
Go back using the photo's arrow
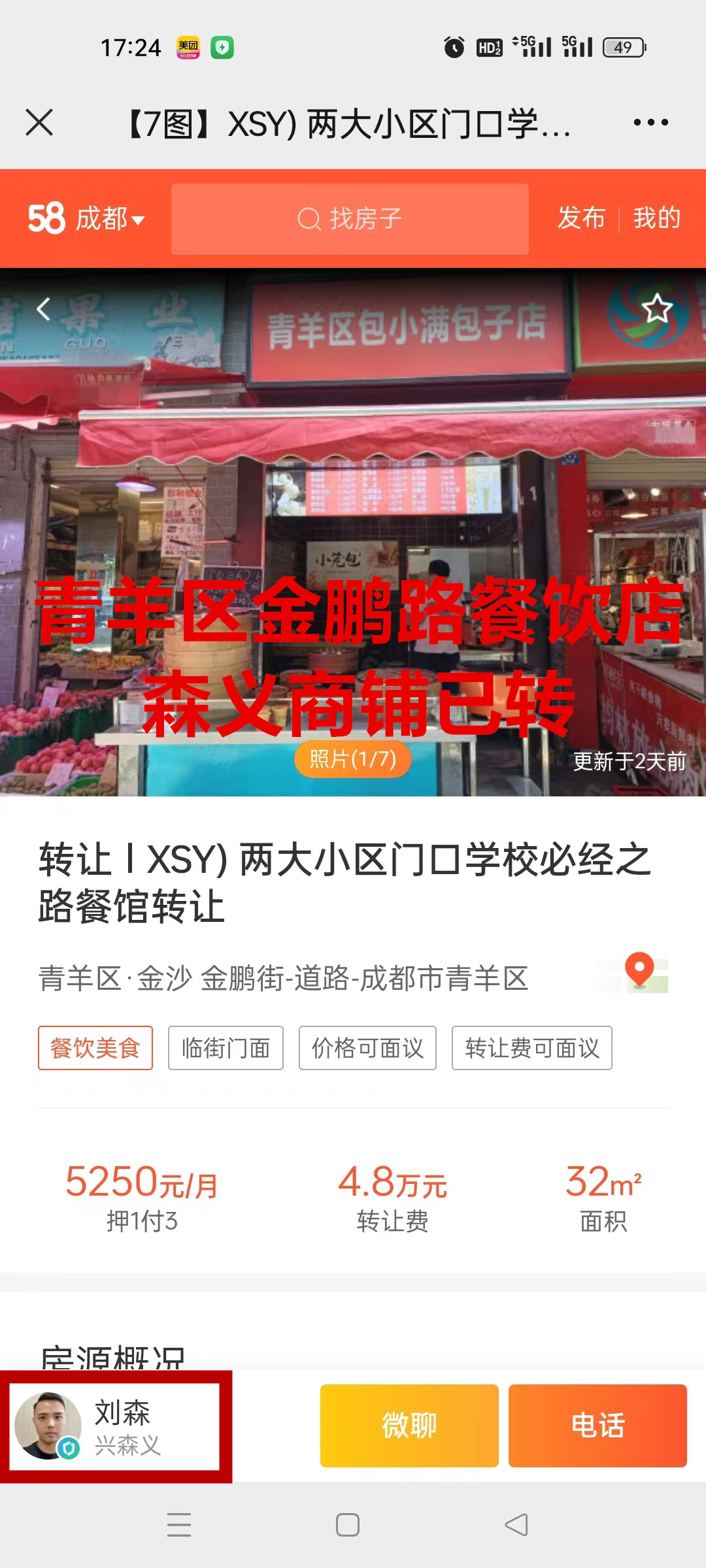point(43,309)
